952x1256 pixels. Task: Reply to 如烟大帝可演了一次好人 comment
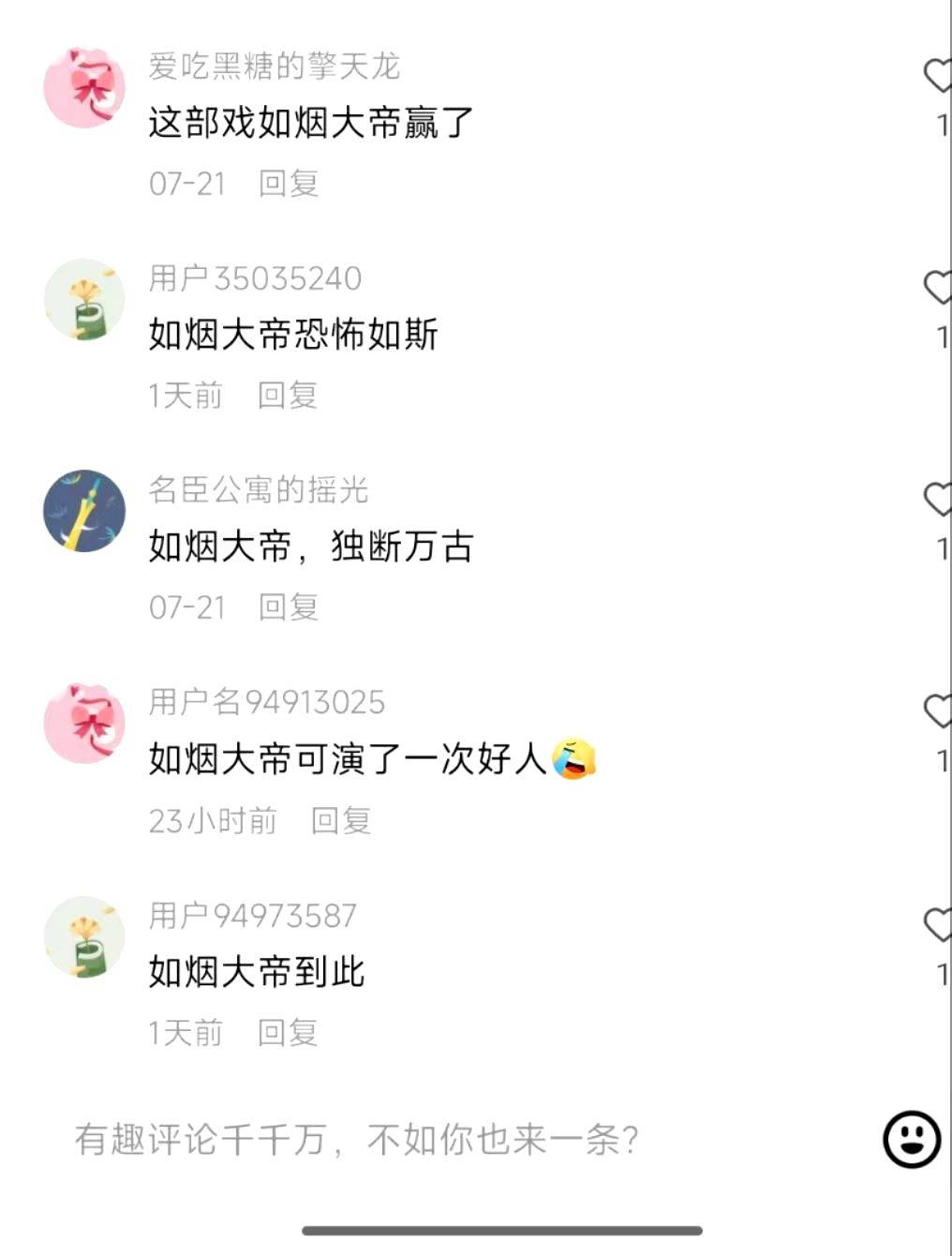[341, 820]
